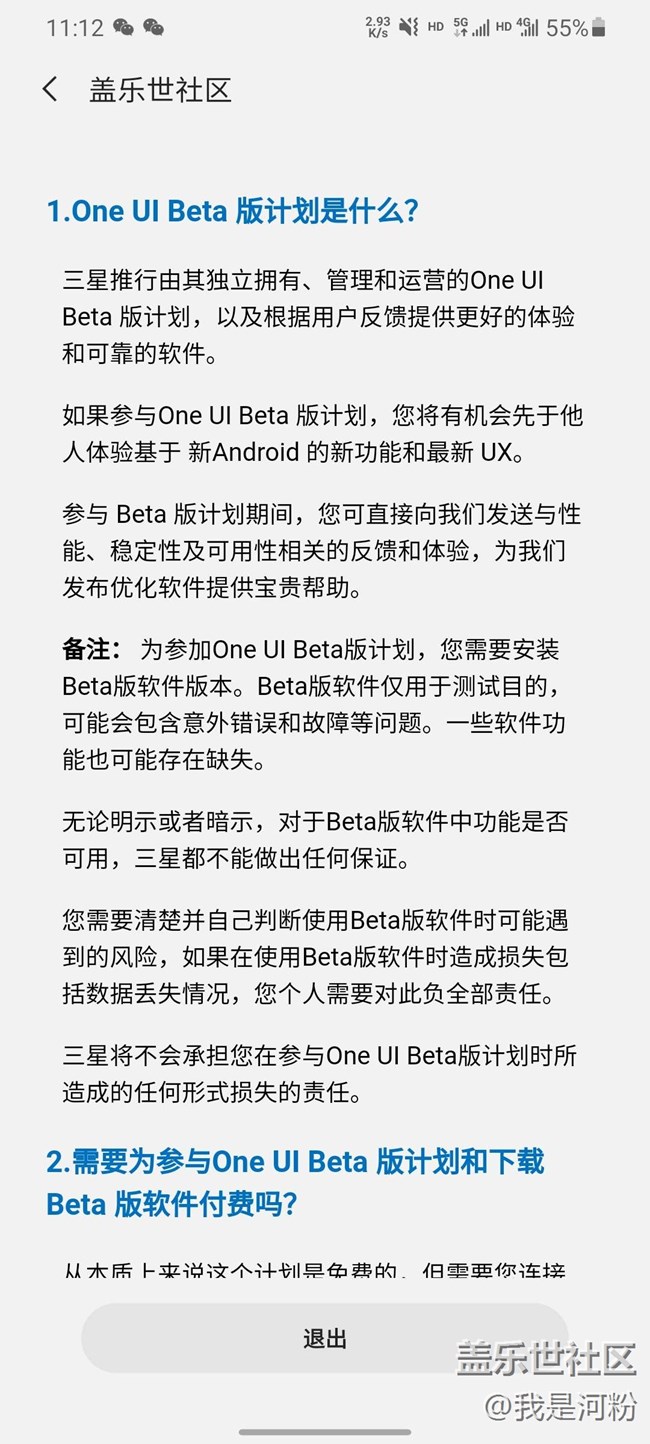Go back from 盖乐世社区 page
650x1444 pixels.
click(x=50, y=89)
